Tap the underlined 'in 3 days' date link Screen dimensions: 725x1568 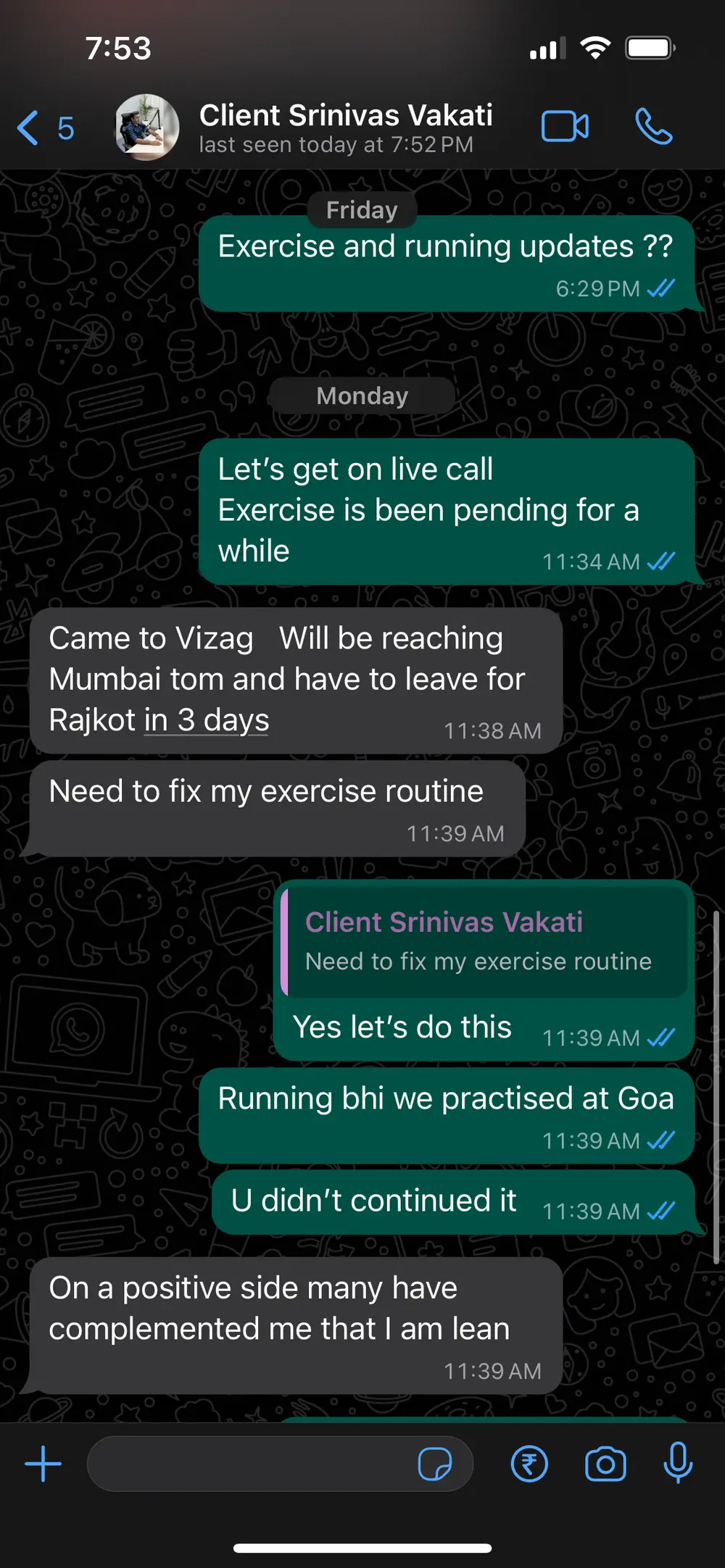(207, 720)
